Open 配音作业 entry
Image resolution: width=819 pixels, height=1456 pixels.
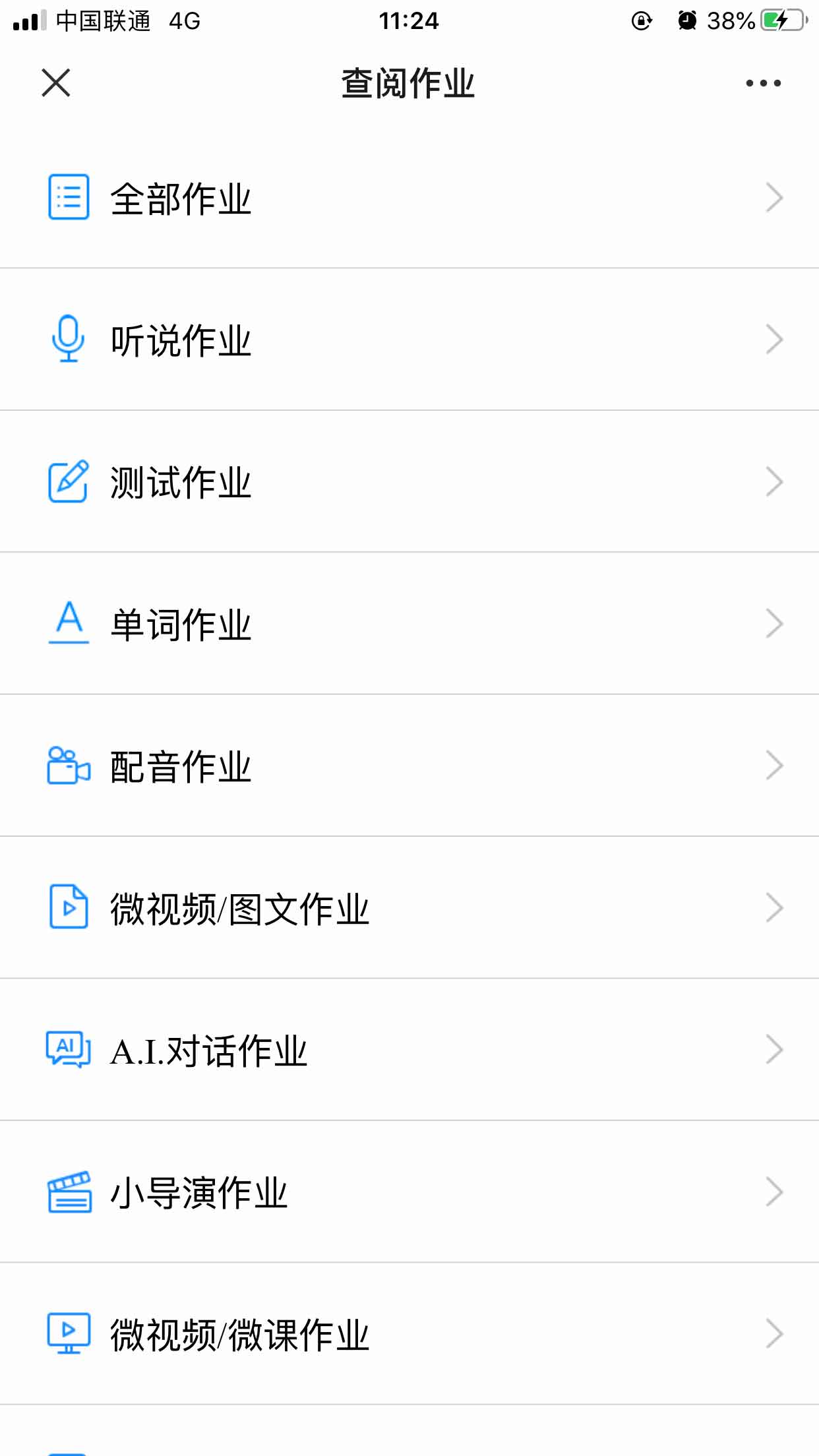tap(409, 766)
